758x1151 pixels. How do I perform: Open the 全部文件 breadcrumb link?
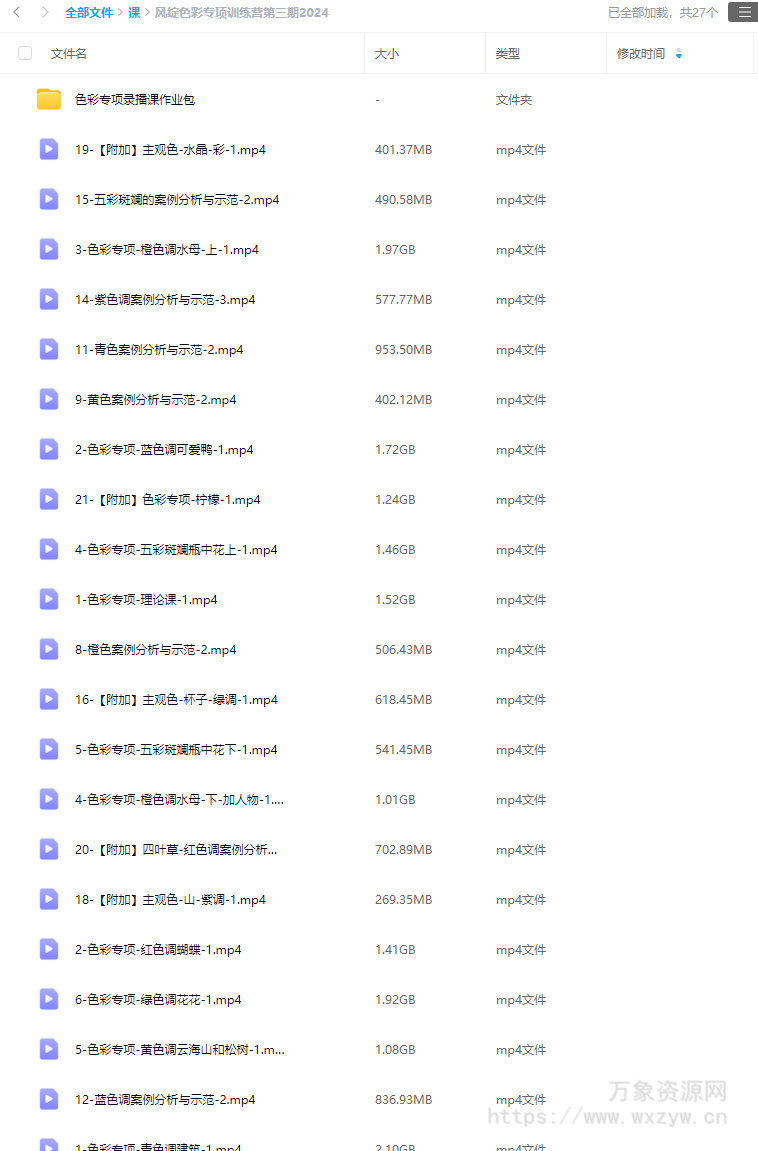click(x=89, y=13)
